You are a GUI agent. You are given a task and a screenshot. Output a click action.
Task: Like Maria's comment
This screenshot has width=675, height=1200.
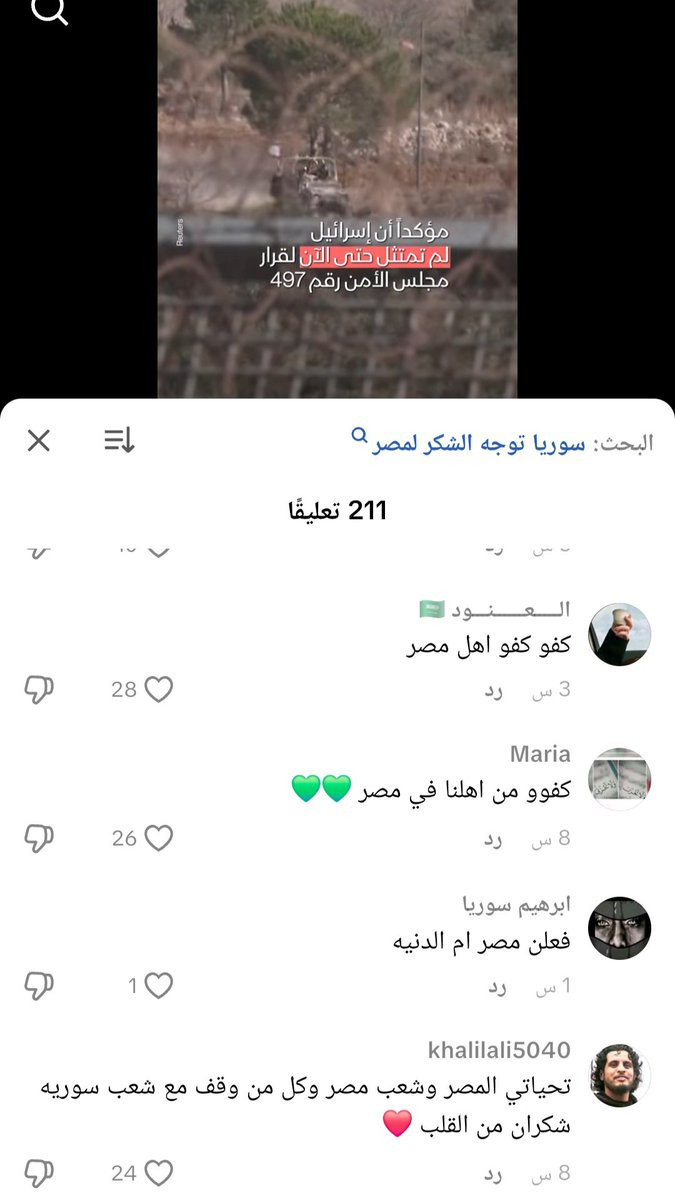pos(158,838)
